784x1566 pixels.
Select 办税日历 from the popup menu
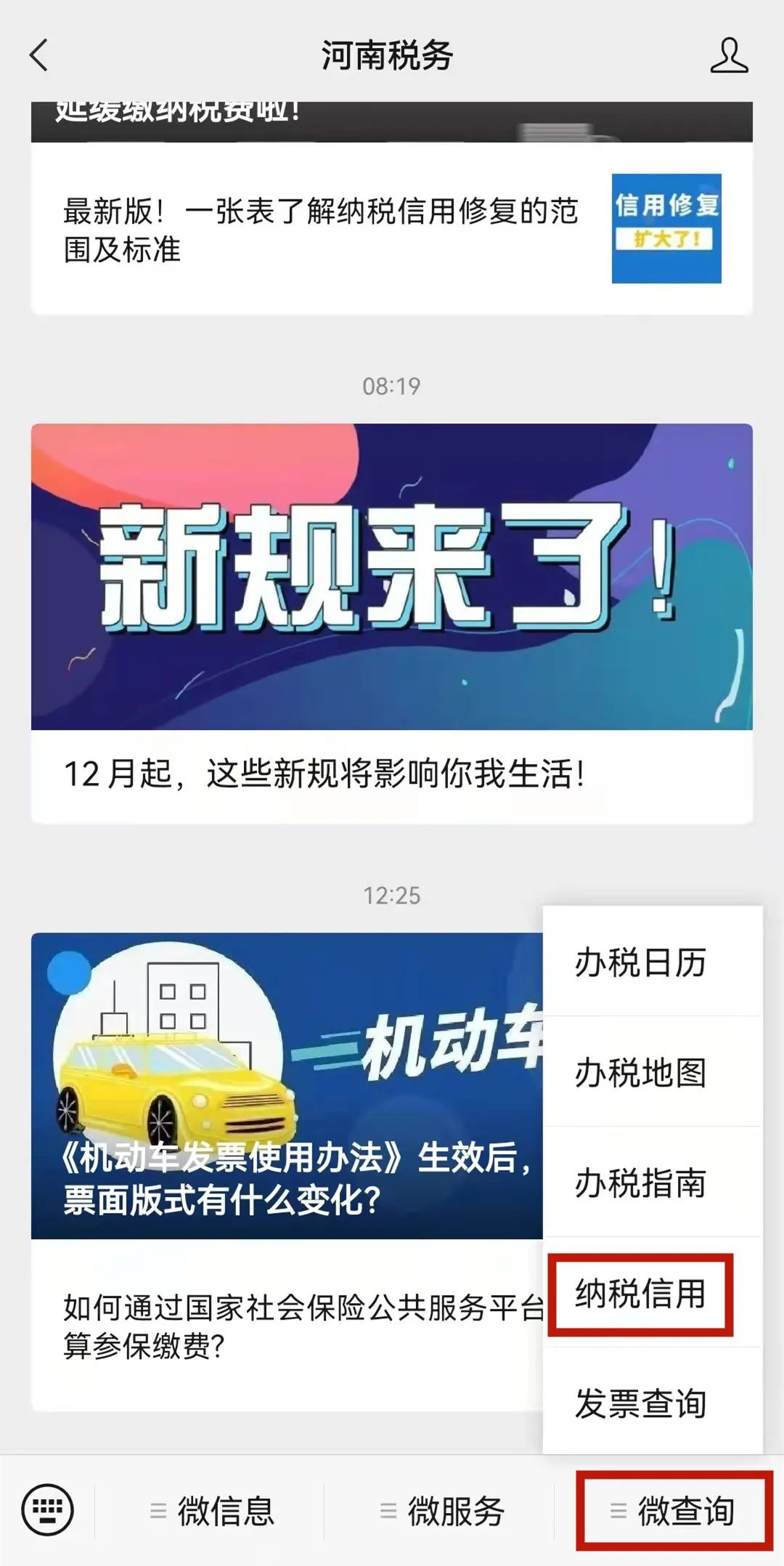640,963
